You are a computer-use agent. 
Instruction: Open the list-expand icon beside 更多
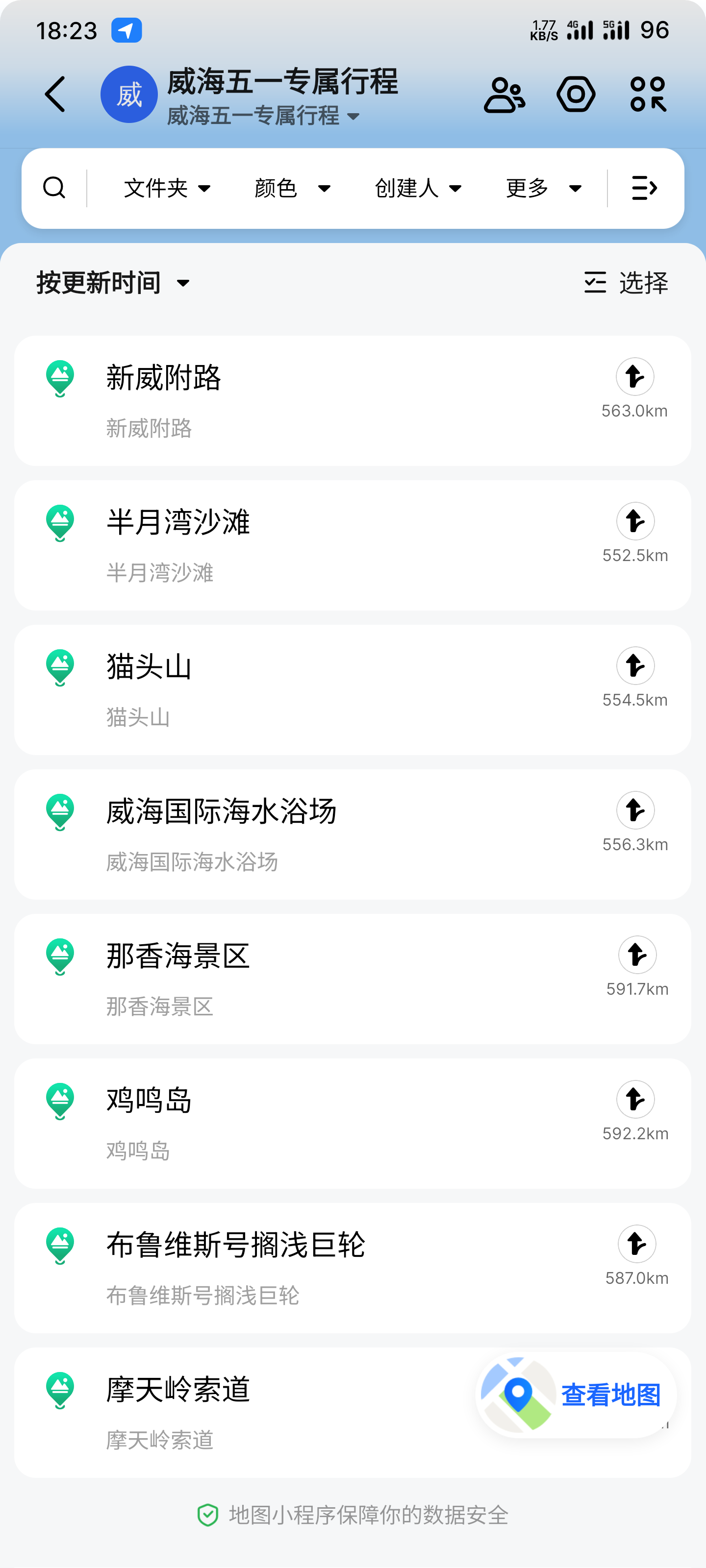coord(645,188)
